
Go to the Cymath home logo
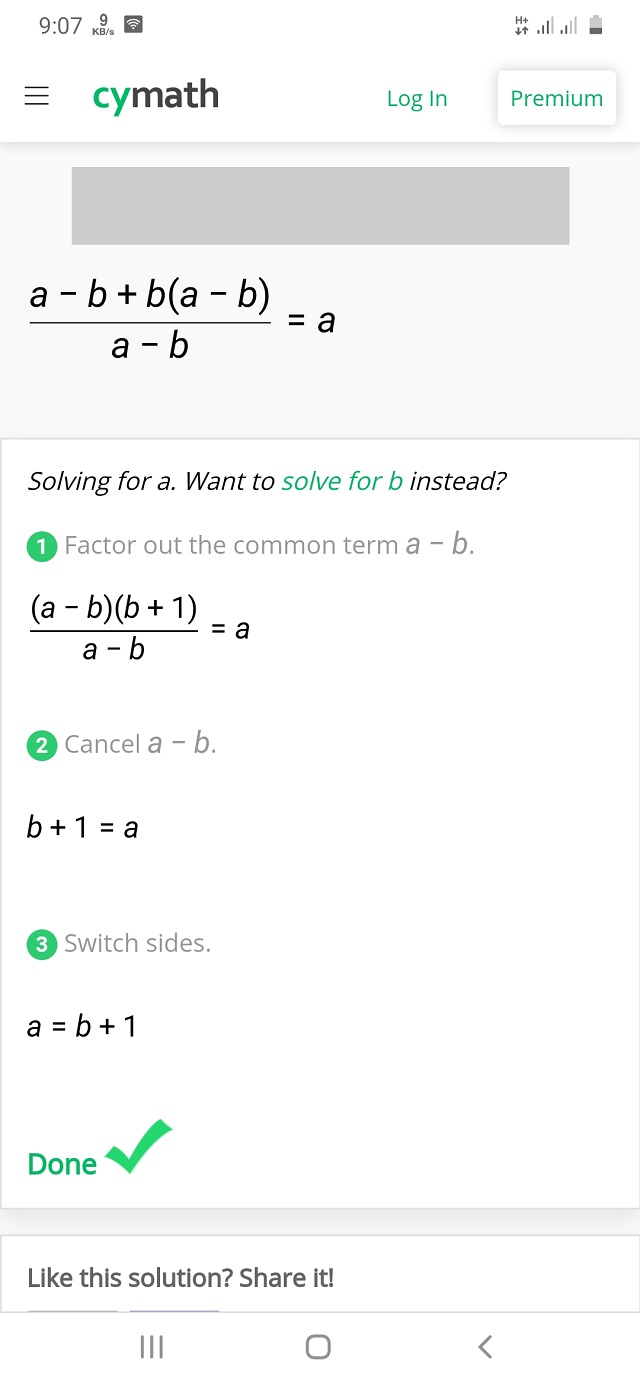tap(155, 97)
